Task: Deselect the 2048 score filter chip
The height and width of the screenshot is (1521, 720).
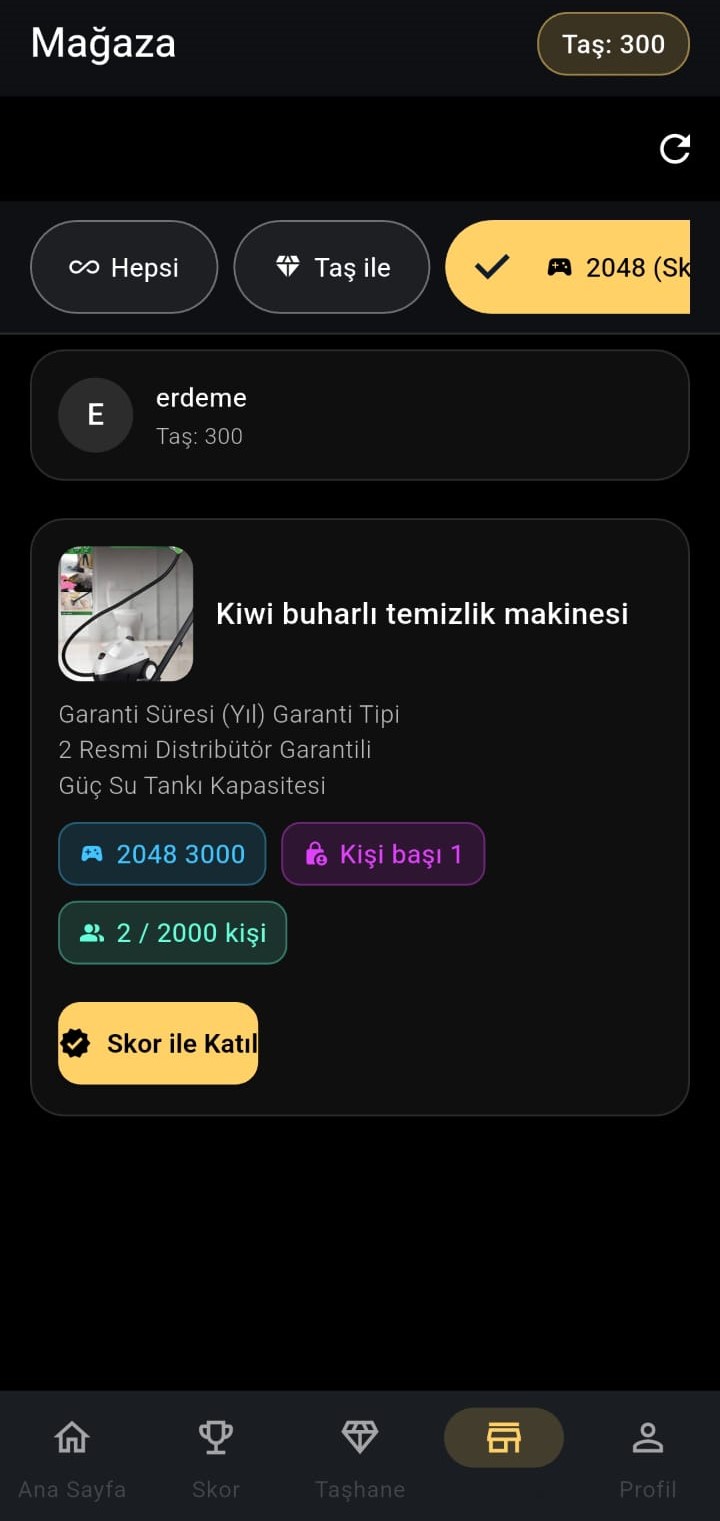Action: 568,267
